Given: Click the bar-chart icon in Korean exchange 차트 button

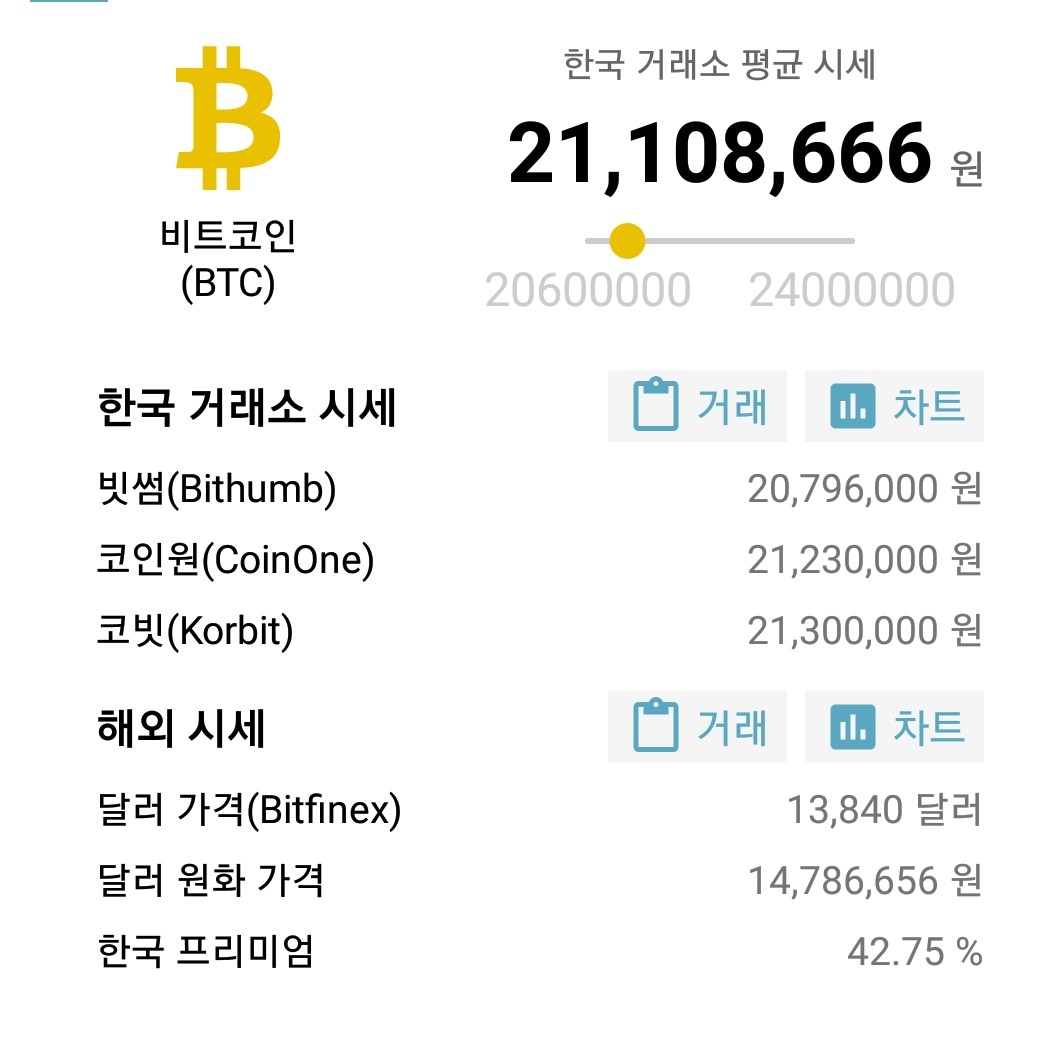Looking at the screenshot, I should [x=853, y=405].
